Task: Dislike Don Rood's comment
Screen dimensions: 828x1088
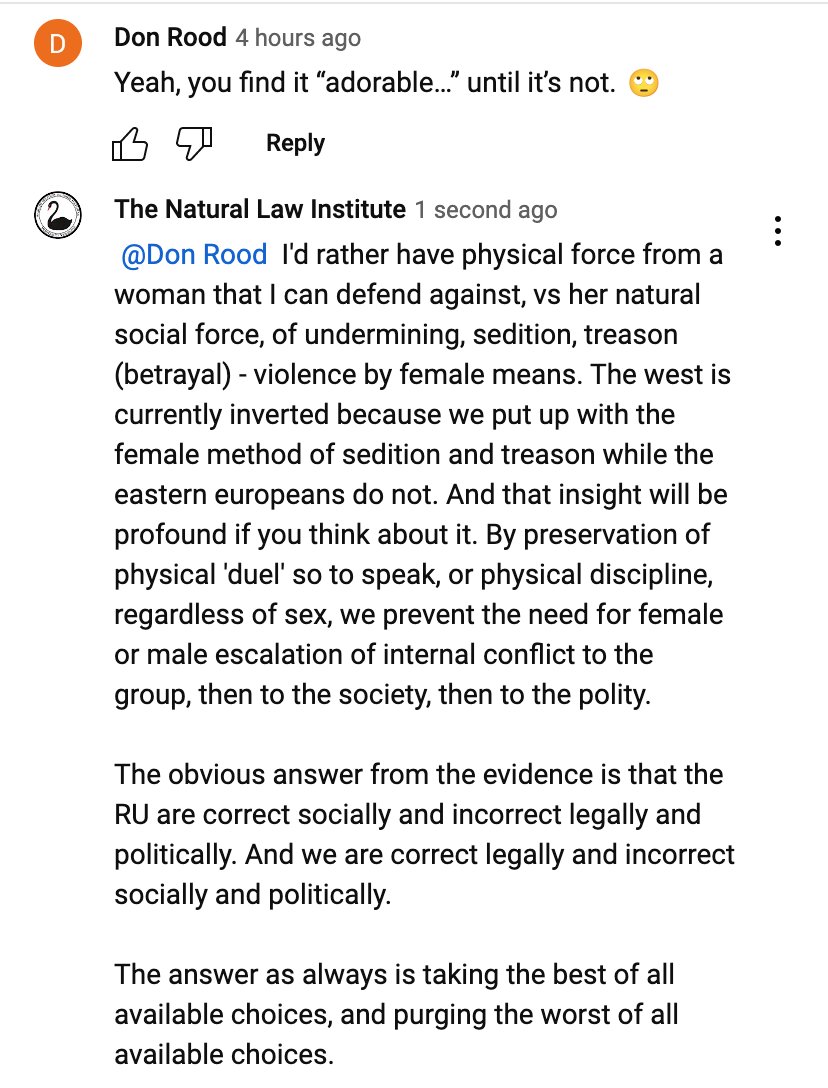Action: point(192,145)
